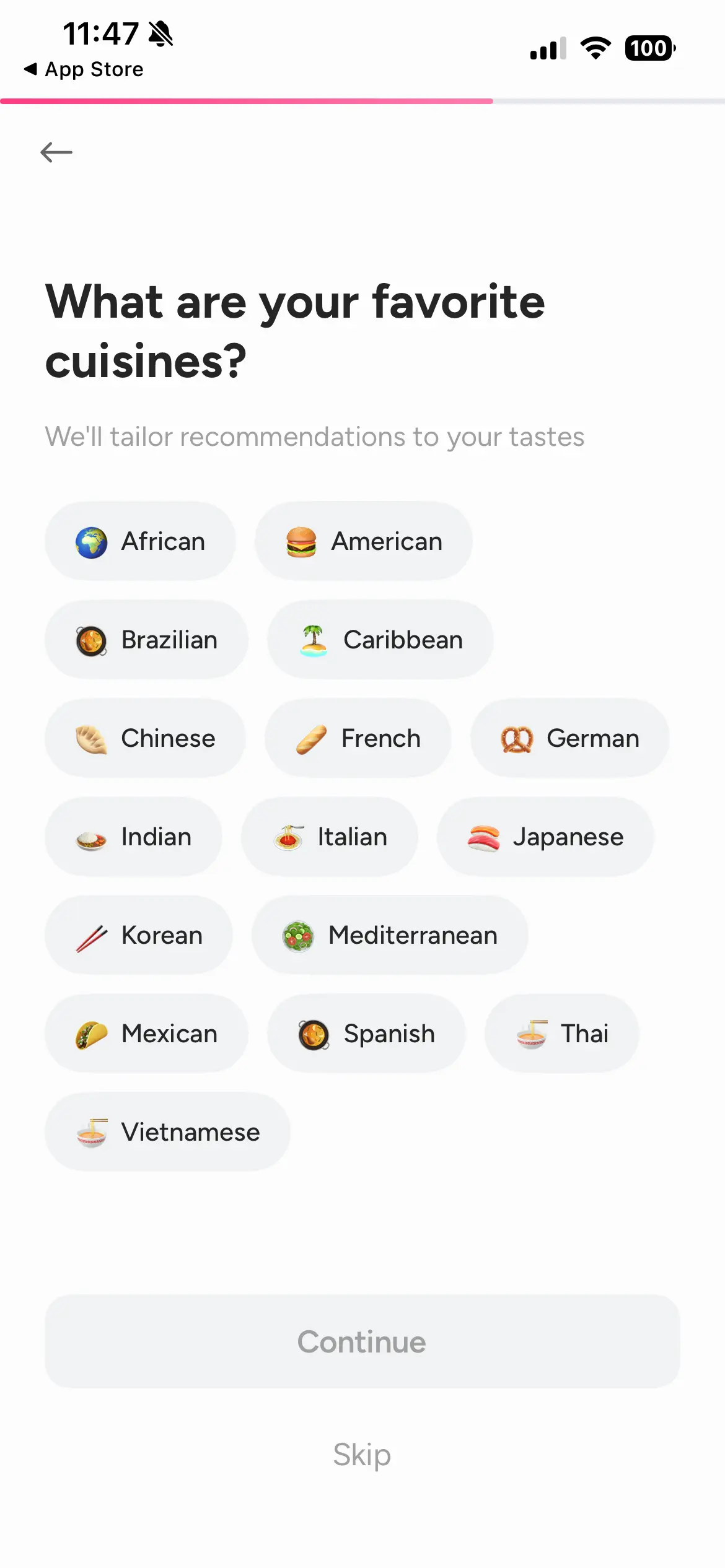Viewport: 725px width, 1568px height.
Task: Tap the Chinese cuisine chip
Action: click(145, 738)
